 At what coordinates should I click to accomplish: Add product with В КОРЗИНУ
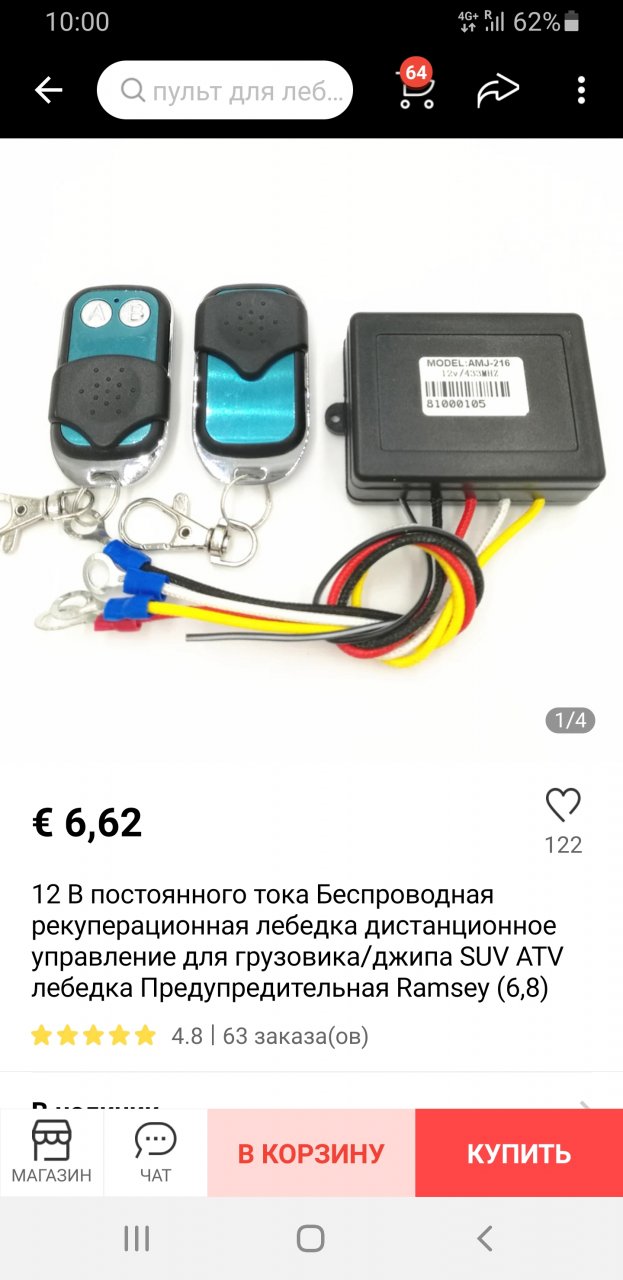click(311, 1153)
